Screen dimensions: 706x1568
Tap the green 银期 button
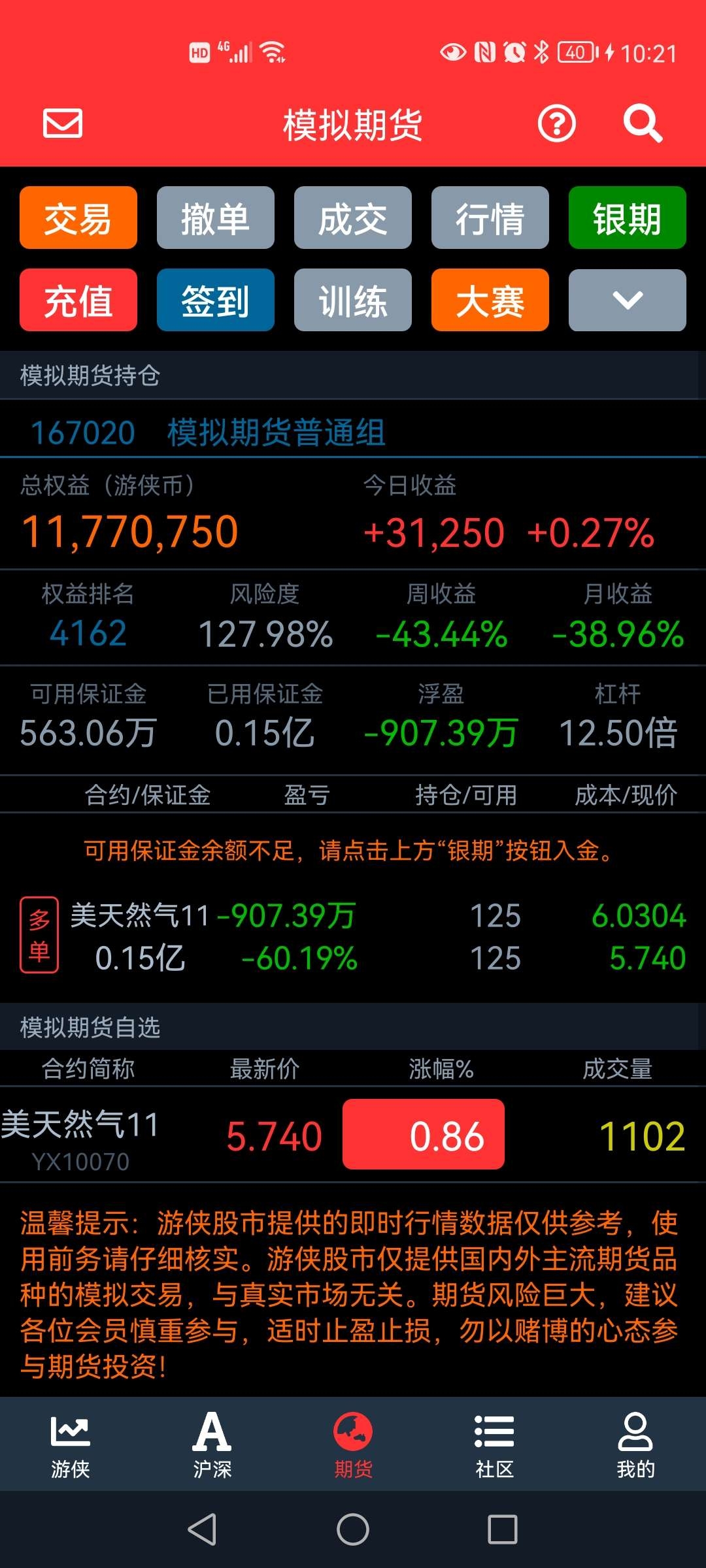point(628,218)
